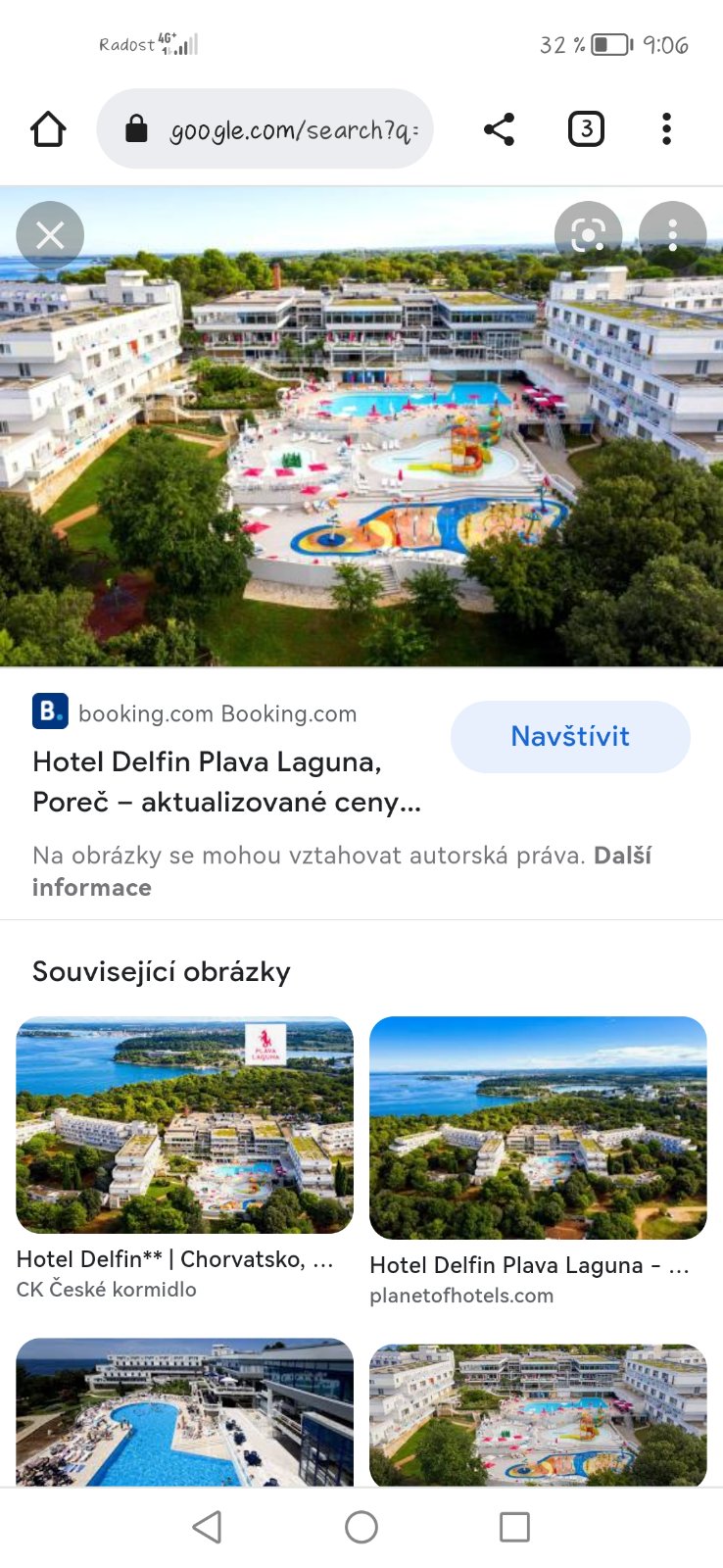Open the Hotel Delfin Plava Laguna Booking.com title

coord(225,782)
